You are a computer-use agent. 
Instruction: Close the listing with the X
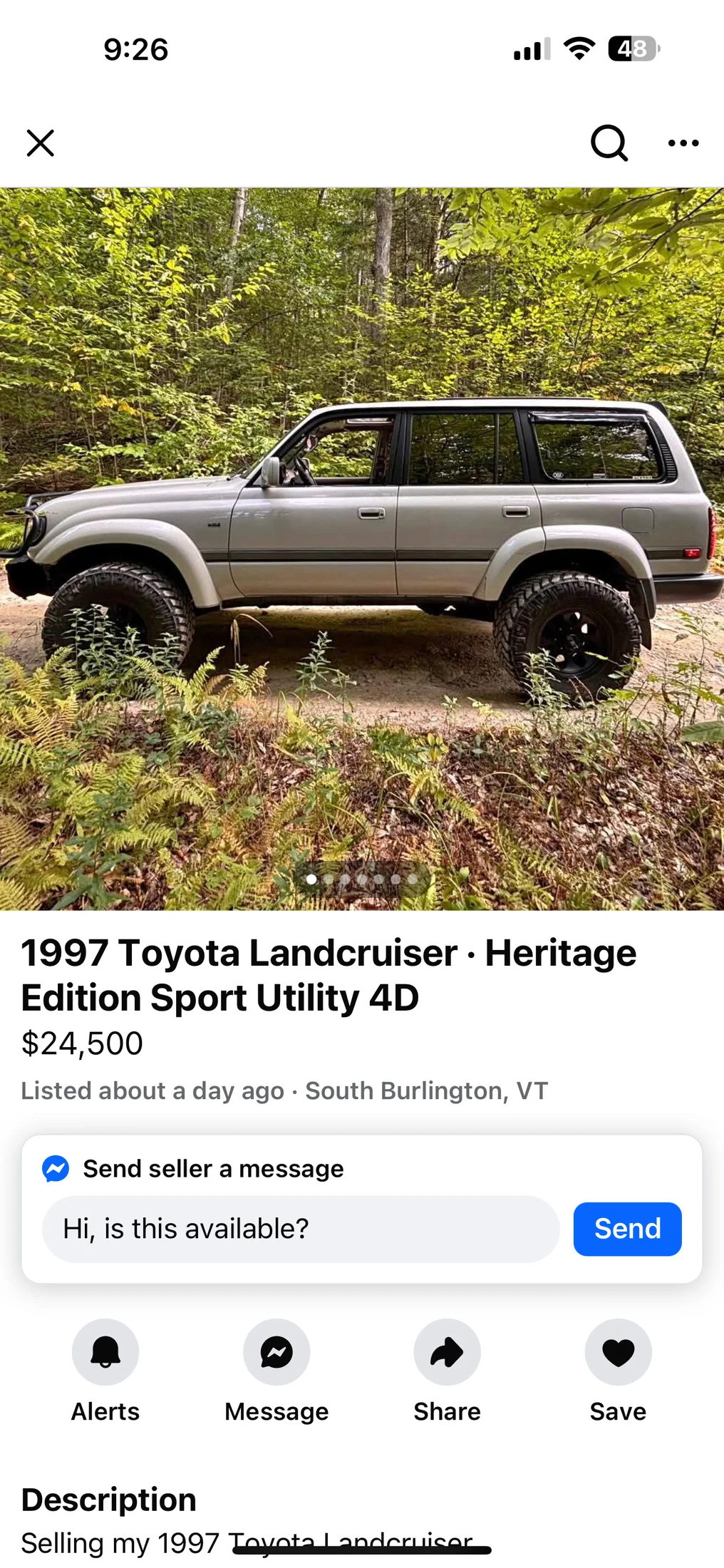(41, 143)
